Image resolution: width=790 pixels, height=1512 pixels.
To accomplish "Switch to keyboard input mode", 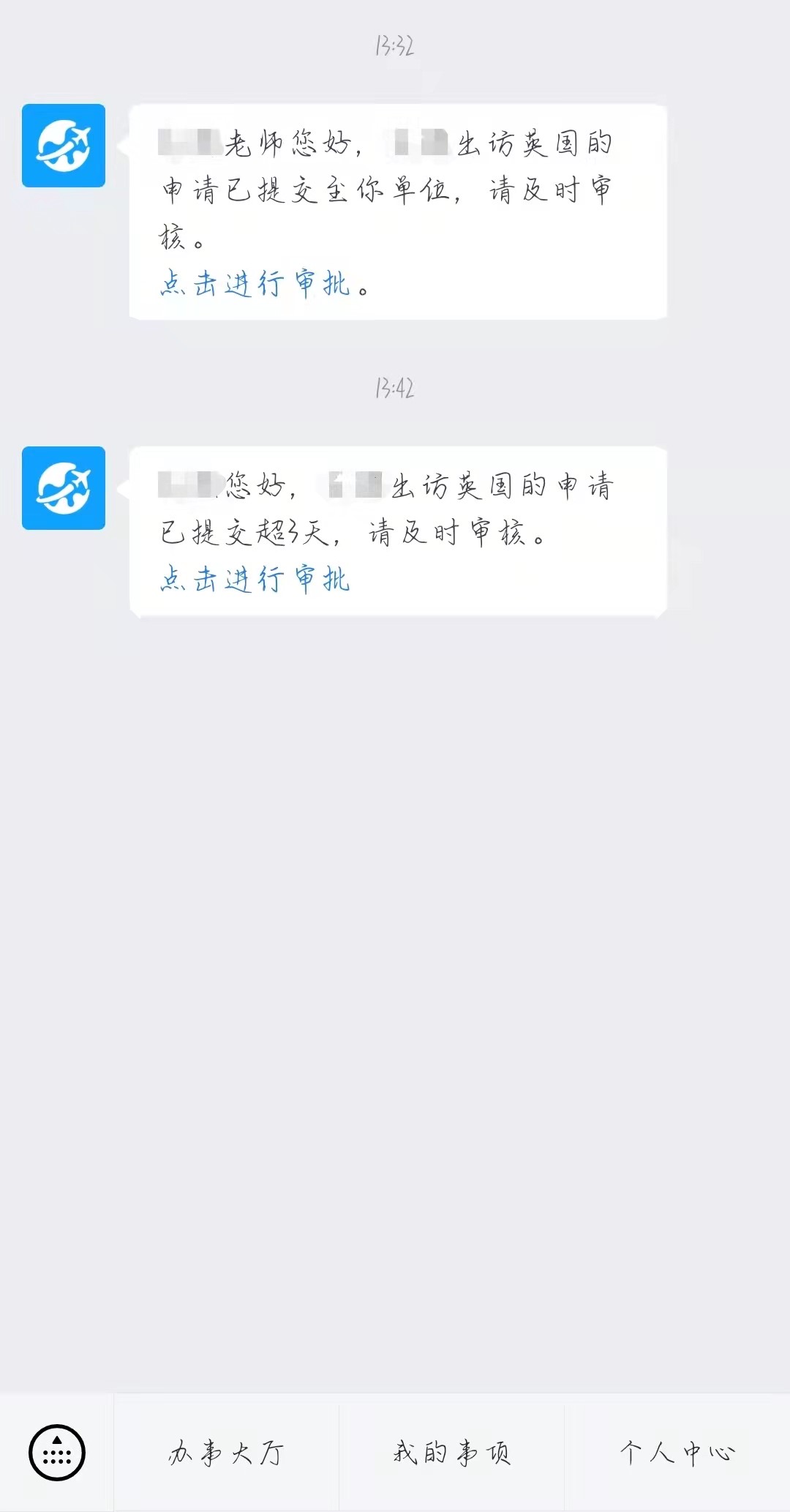I will click(x=57, y=1452).
